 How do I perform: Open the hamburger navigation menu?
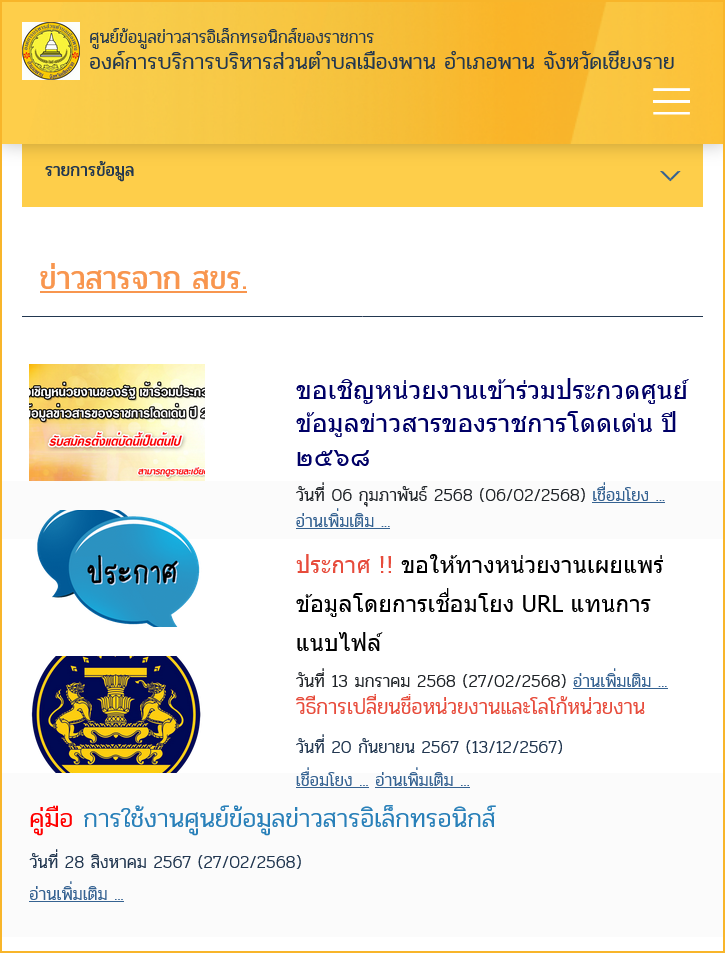coord(671,101)
